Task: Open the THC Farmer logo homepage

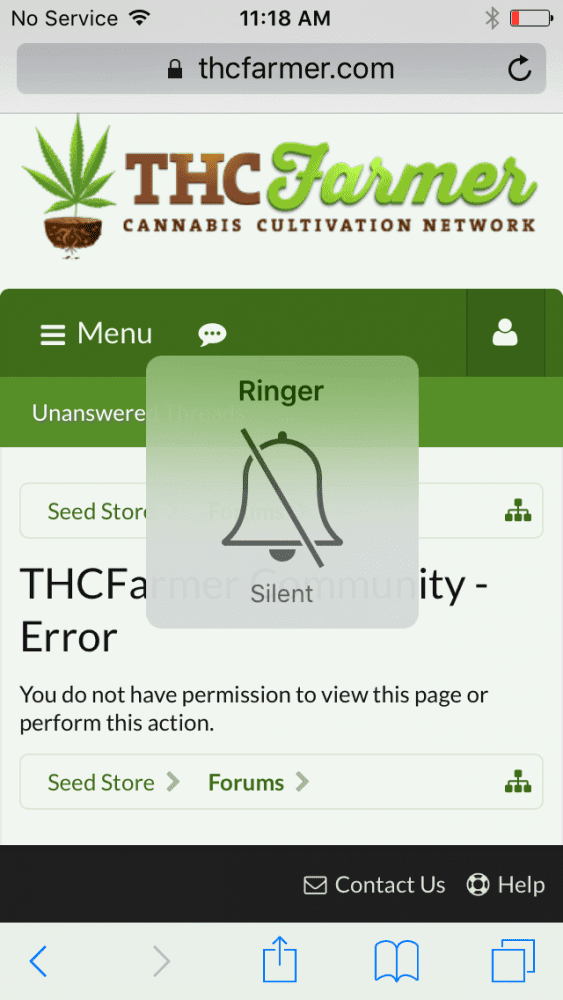Action: click(279, 186)
